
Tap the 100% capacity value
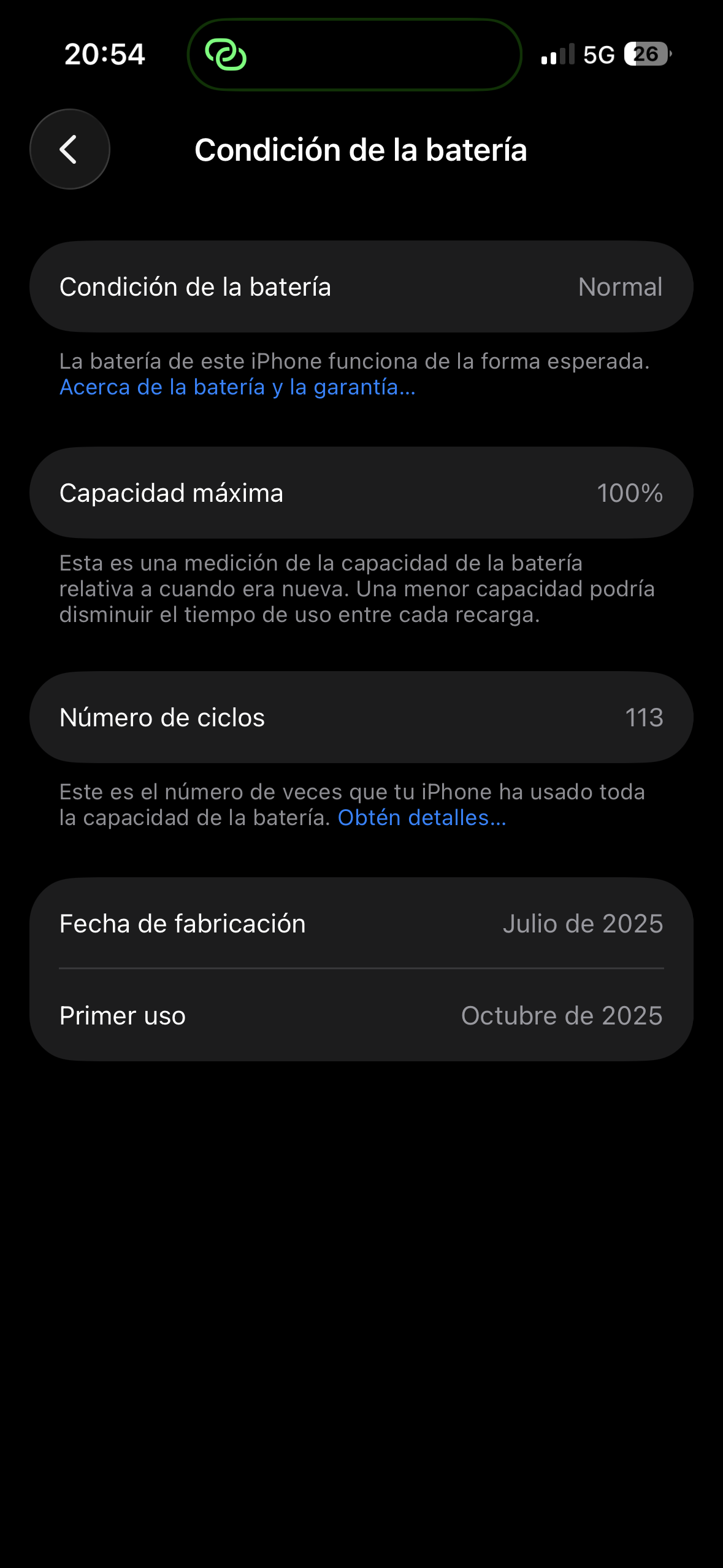click(630, 492)
